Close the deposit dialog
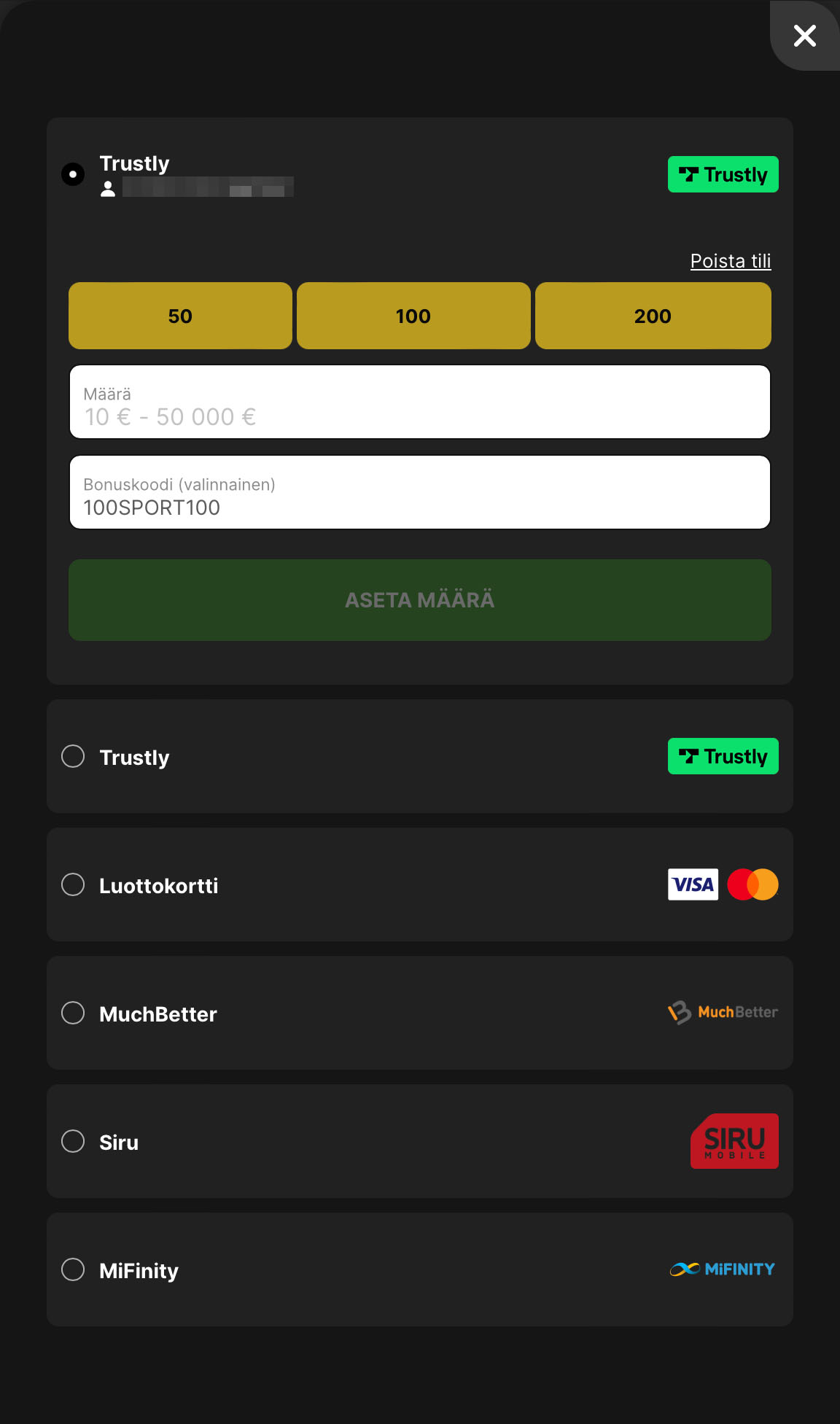Image resolution: width=840 pixels, height=1424 pixels. click(x=804, y=36)
